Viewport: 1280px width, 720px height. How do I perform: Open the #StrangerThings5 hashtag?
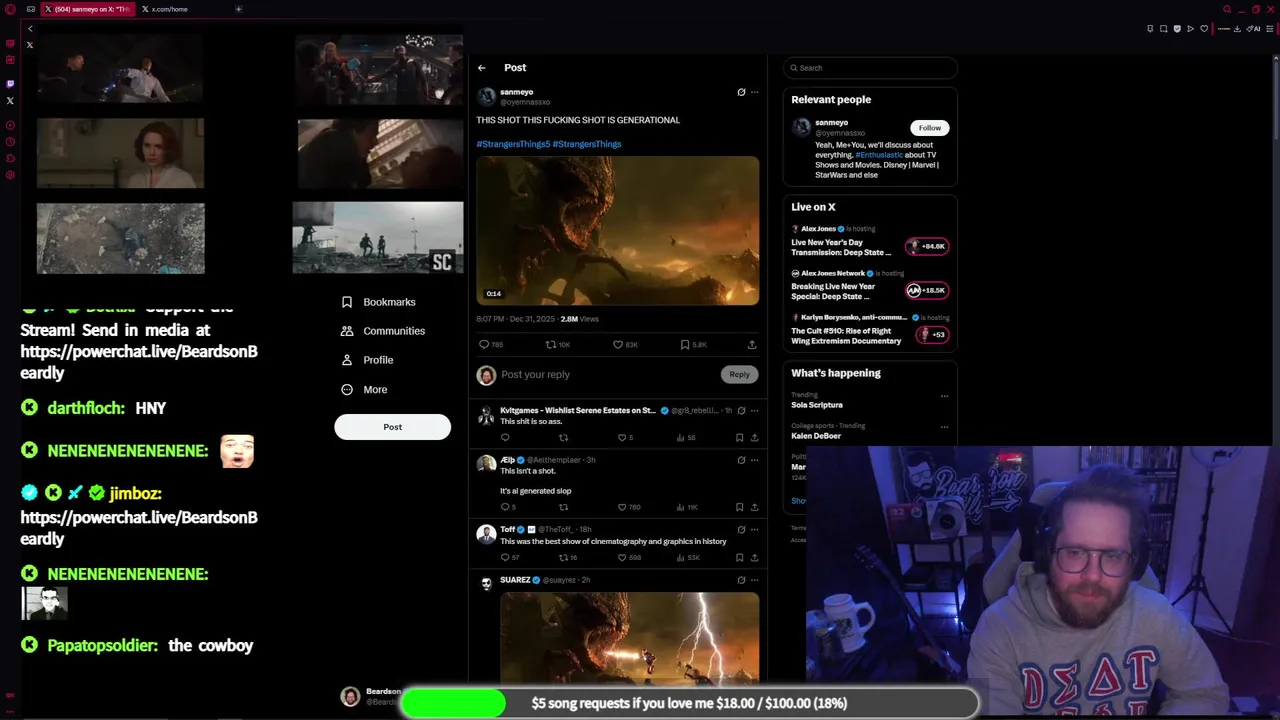[x=513, y=144]
